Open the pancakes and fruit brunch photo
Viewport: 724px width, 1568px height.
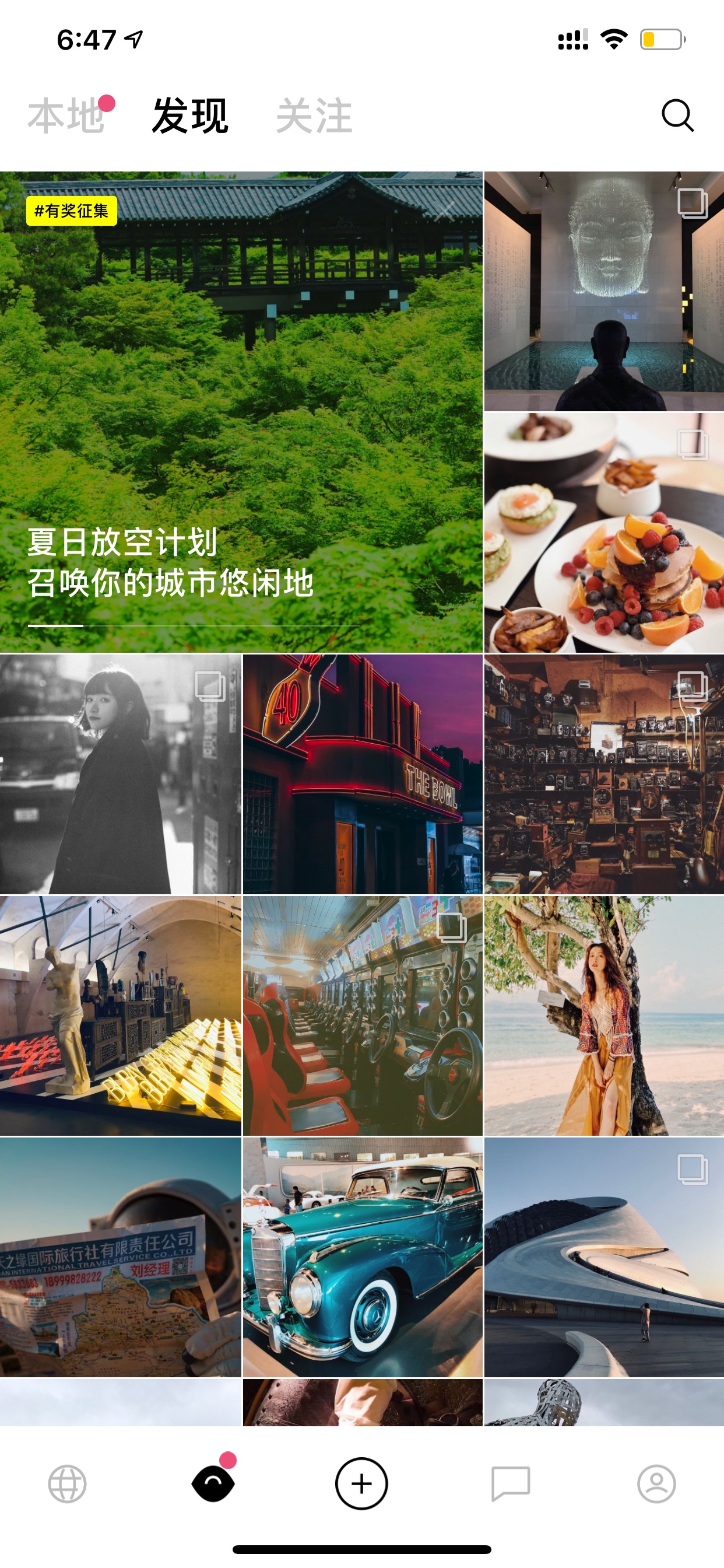(604, 533)
